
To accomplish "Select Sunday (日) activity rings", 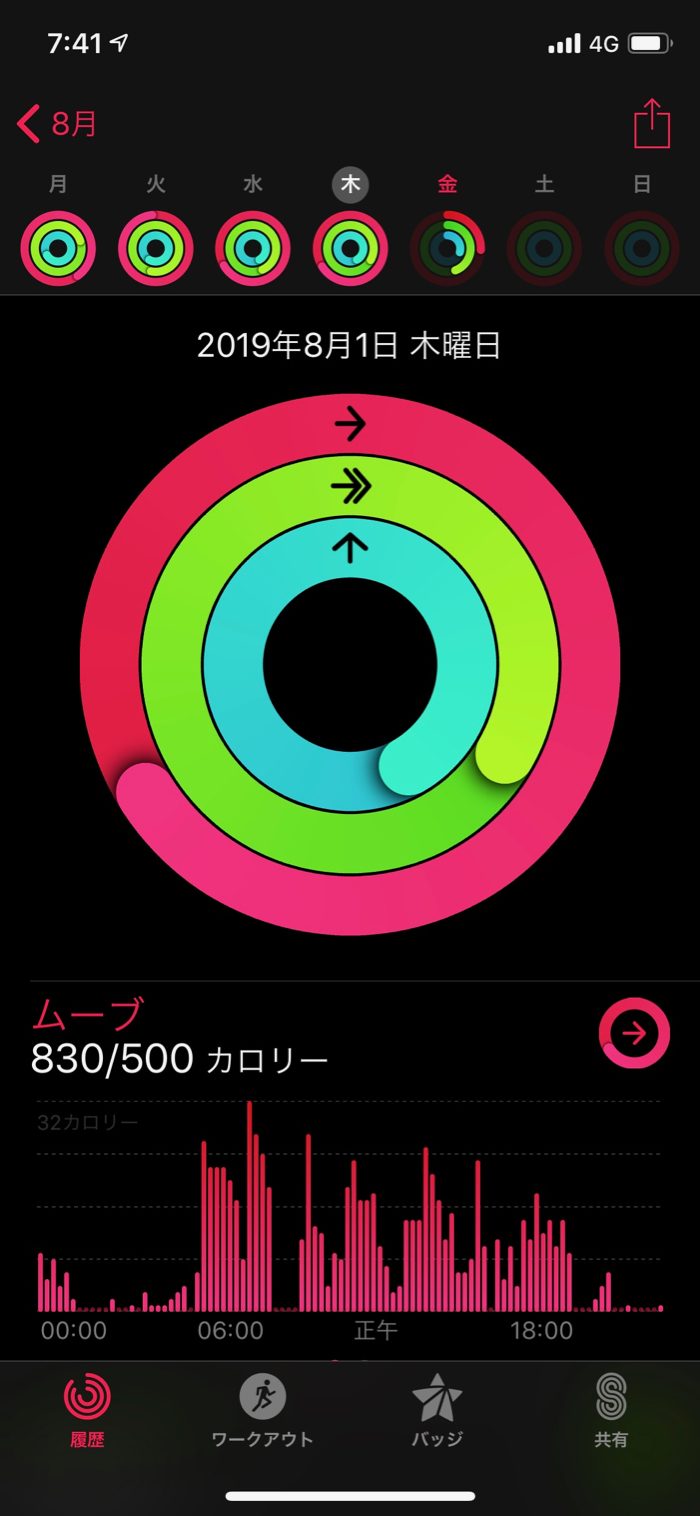I will pos(642,247).
